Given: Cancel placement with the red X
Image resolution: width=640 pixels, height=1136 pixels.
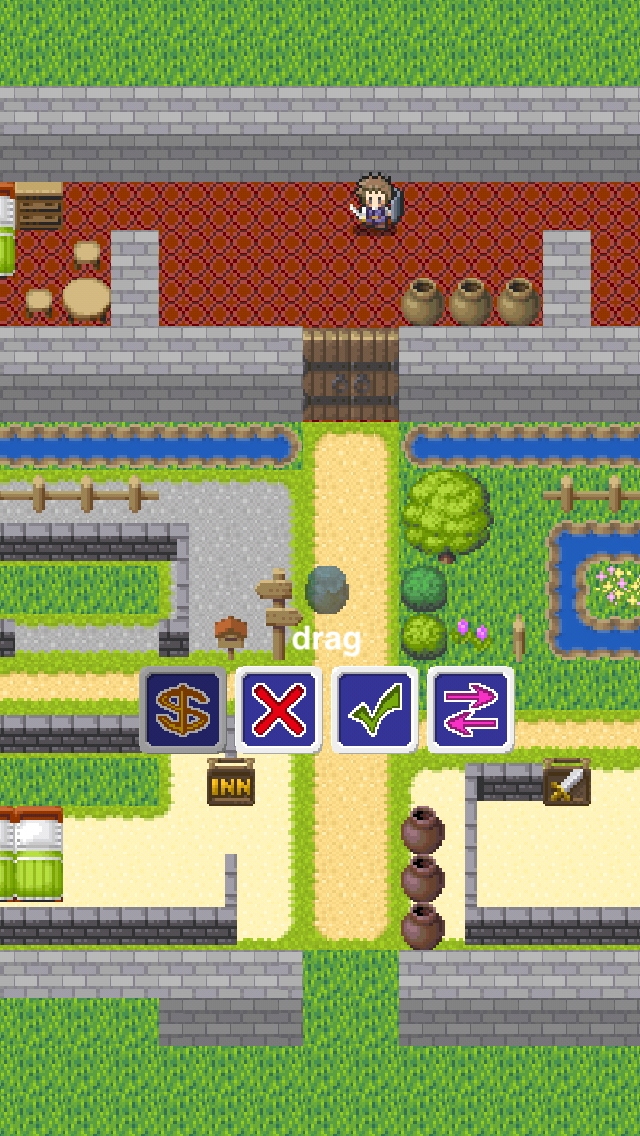Looking at the screenshot, I should pos(279,710).
